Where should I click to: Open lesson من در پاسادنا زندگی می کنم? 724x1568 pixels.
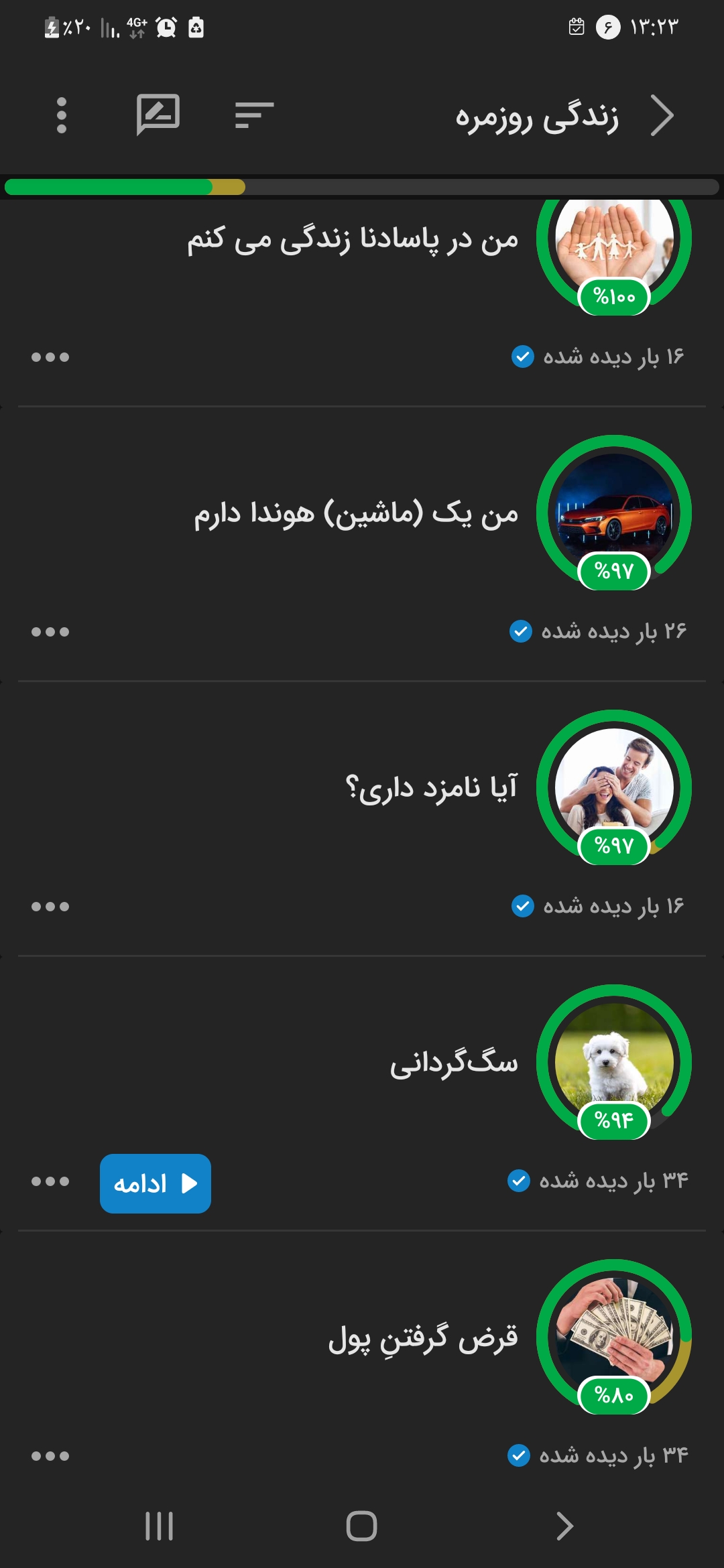[353, 239]
